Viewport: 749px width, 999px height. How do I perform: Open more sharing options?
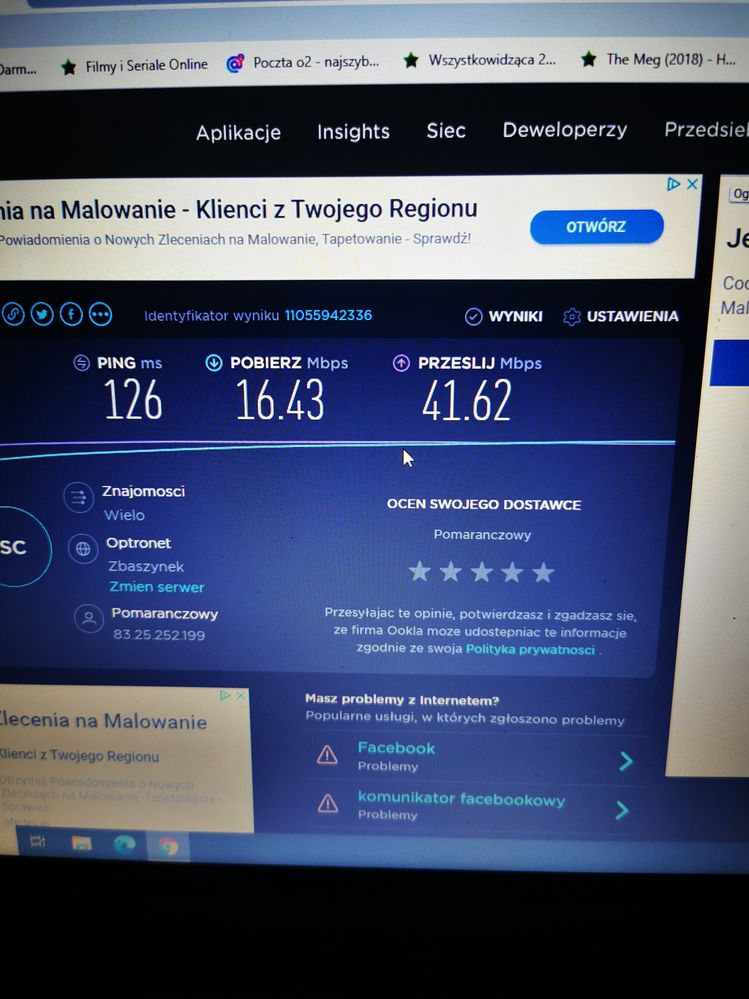pos(100,314)
